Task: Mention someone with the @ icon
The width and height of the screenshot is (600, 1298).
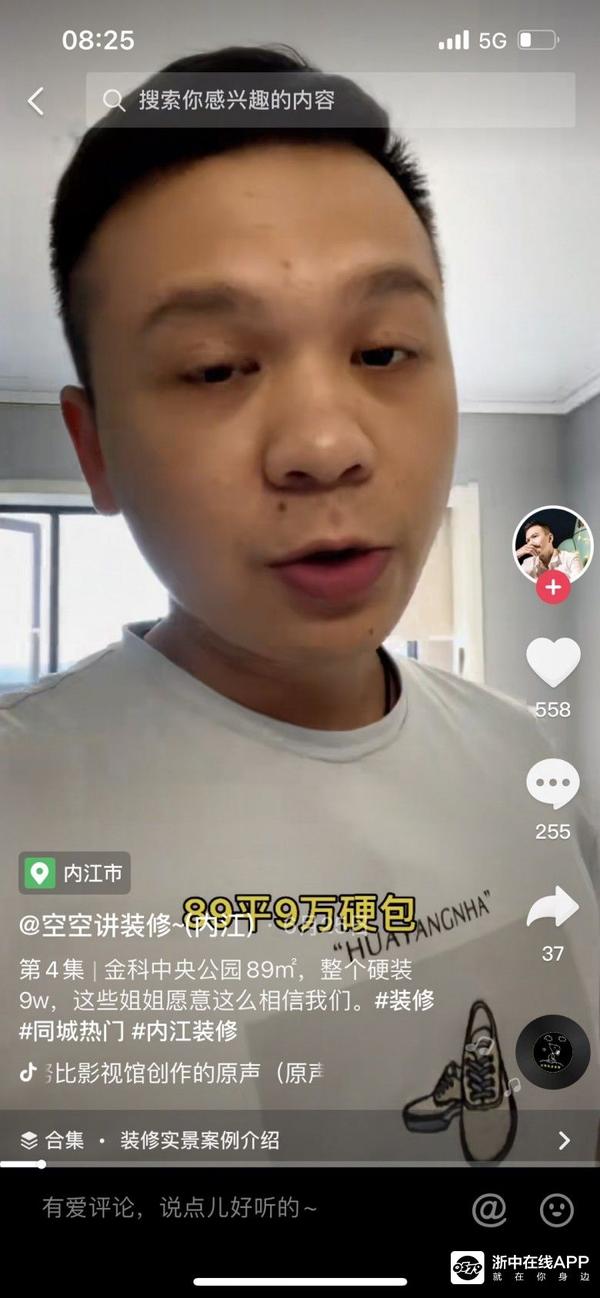Action: click(x=489, y=1209)
